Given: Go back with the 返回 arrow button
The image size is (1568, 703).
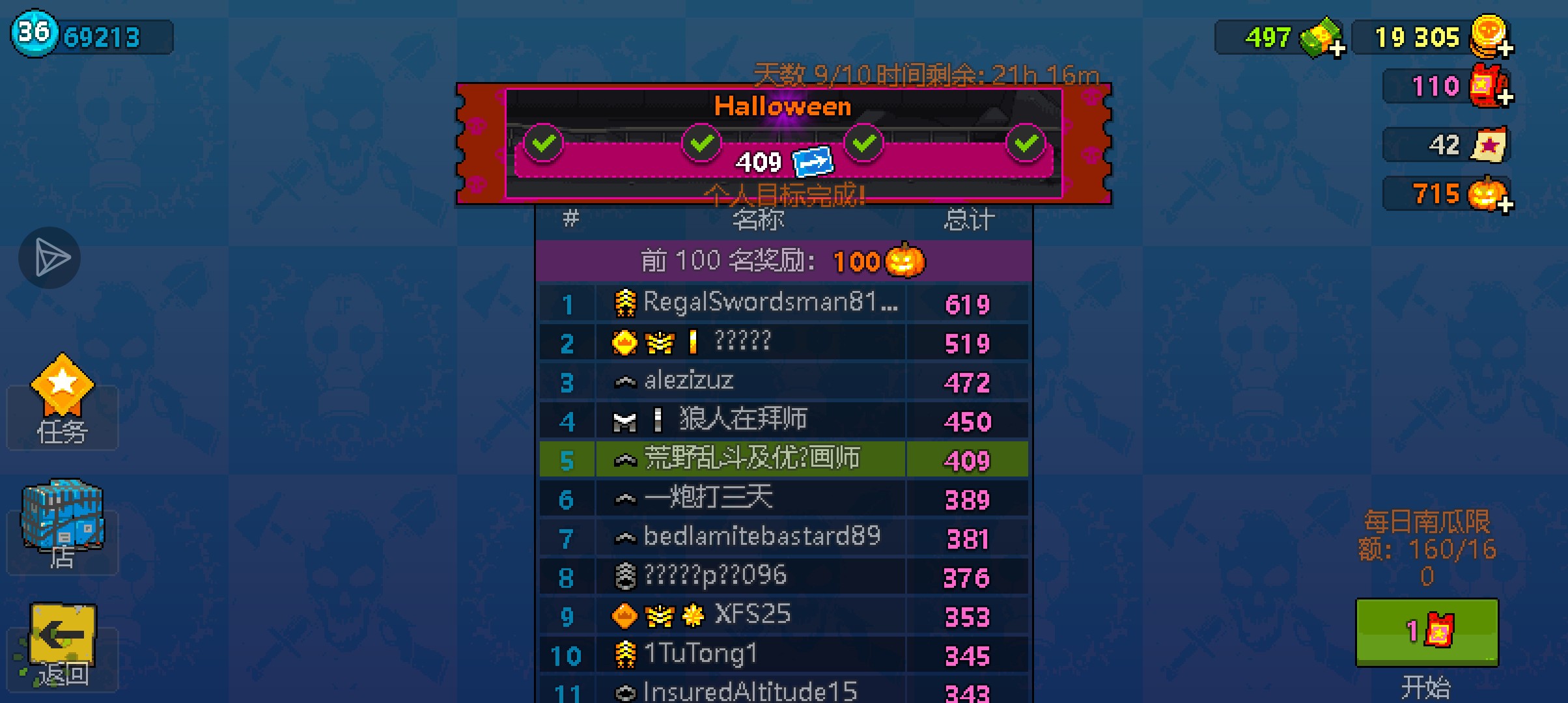Looking at the screenshot, I should coord(62,644).
